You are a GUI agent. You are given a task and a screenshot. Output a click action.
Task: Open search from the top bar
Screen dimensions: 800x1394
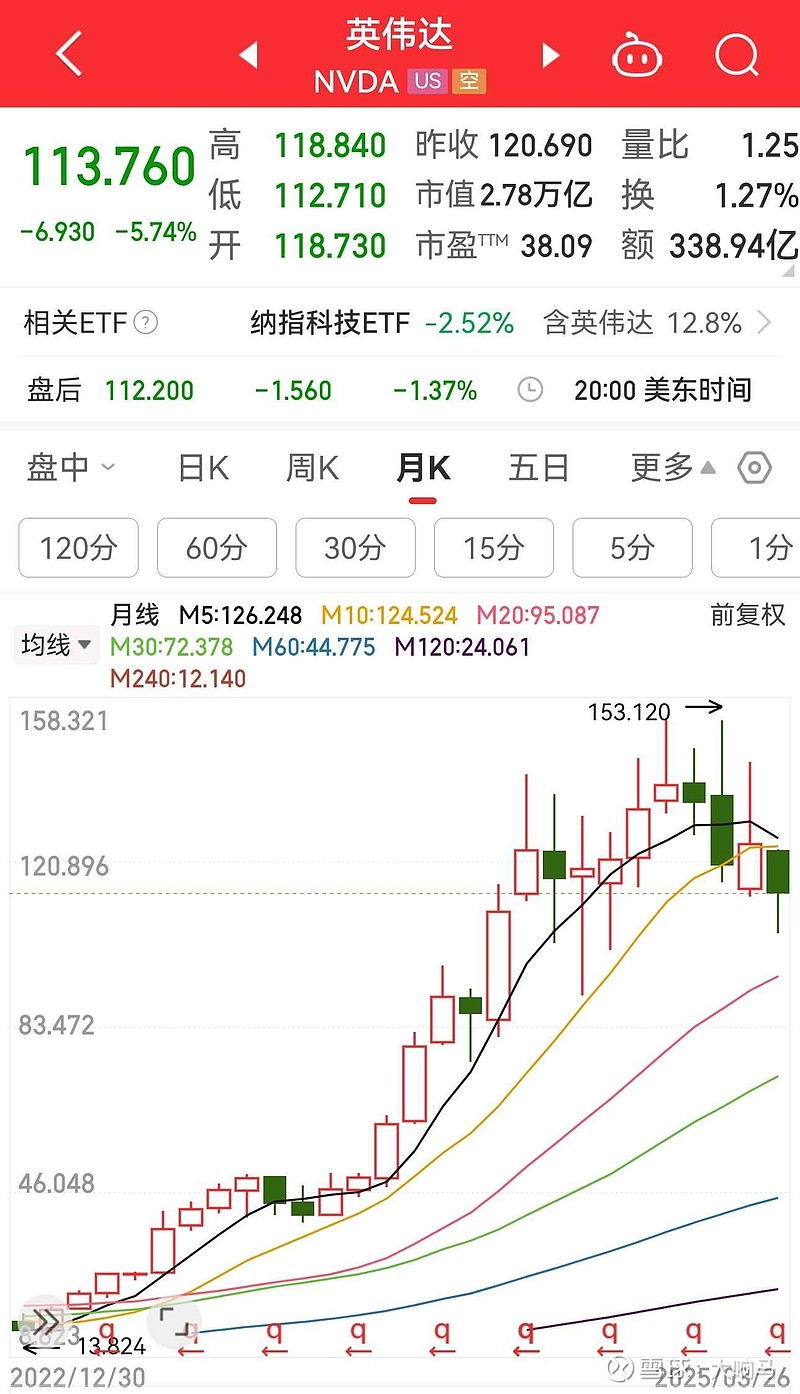(736, 54)
